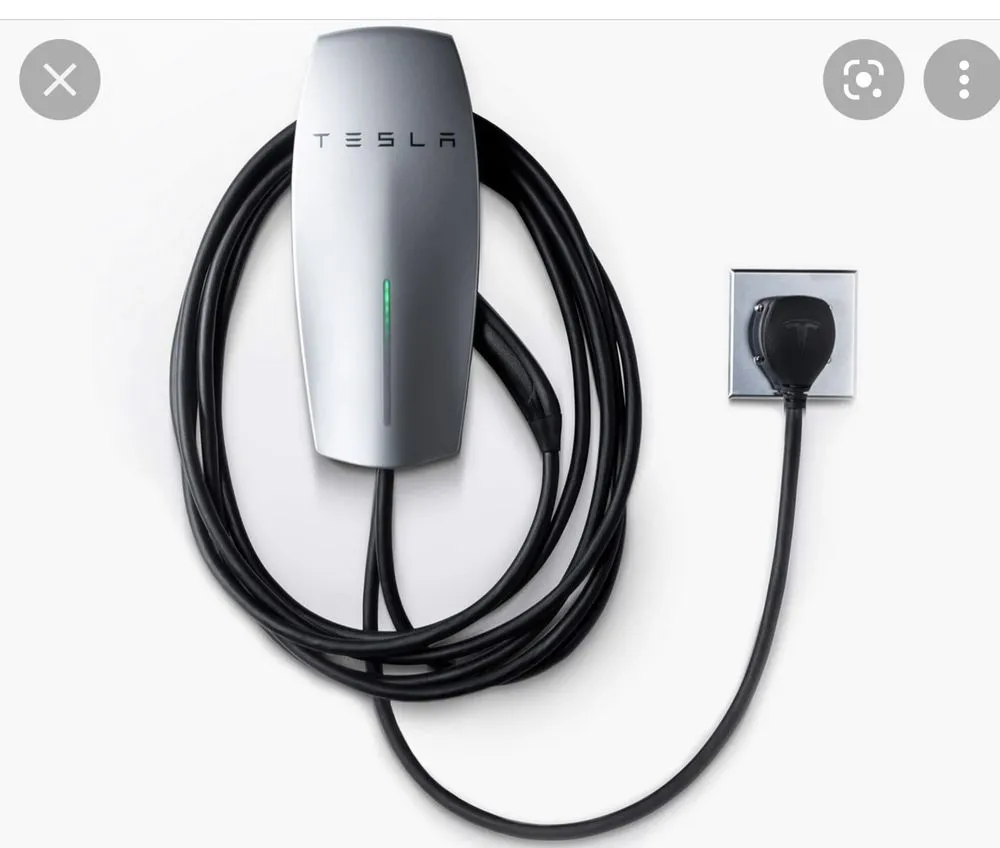
Task: Search this image with Google Lens
Action: pos(863,80)
